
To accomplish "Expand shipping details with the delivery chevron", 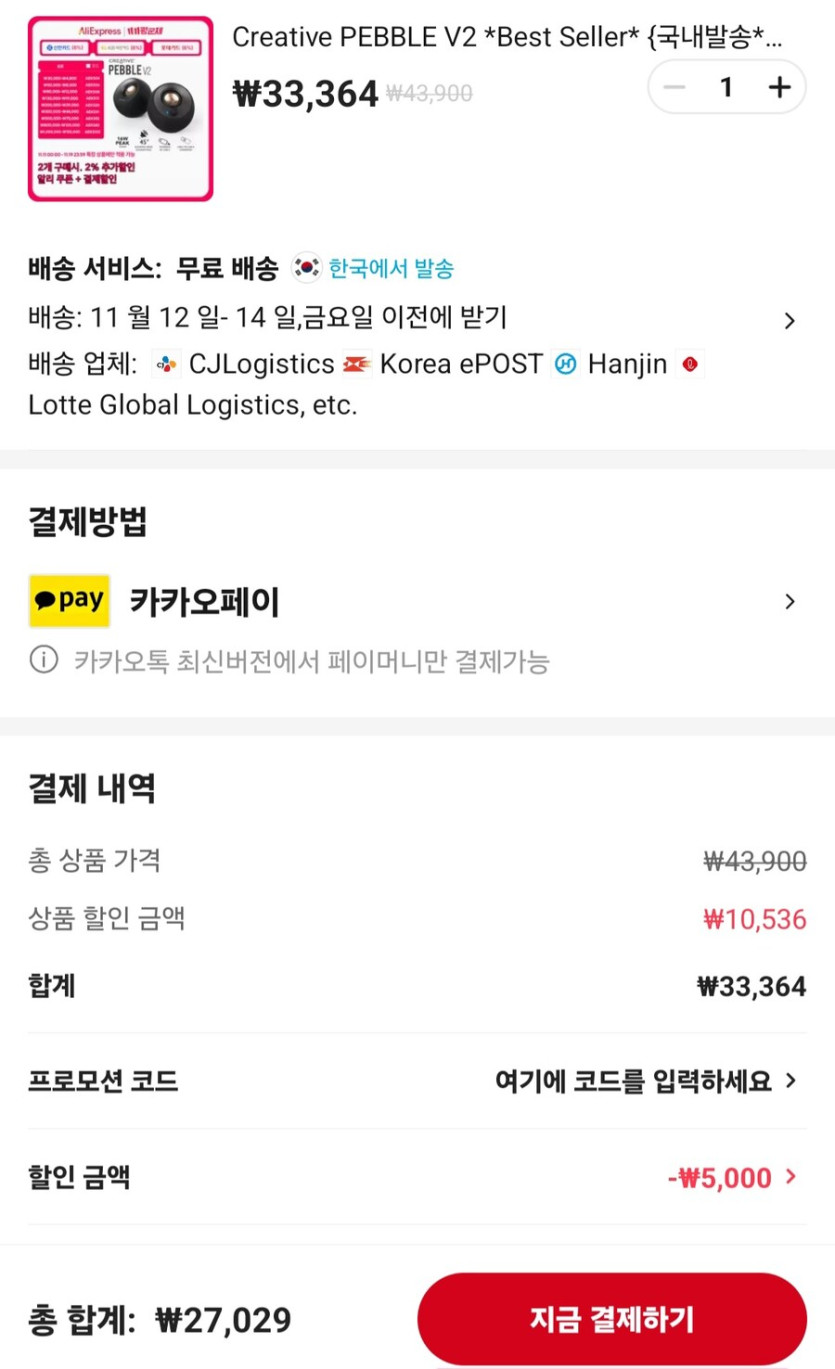I will click(x=790, y=320).
